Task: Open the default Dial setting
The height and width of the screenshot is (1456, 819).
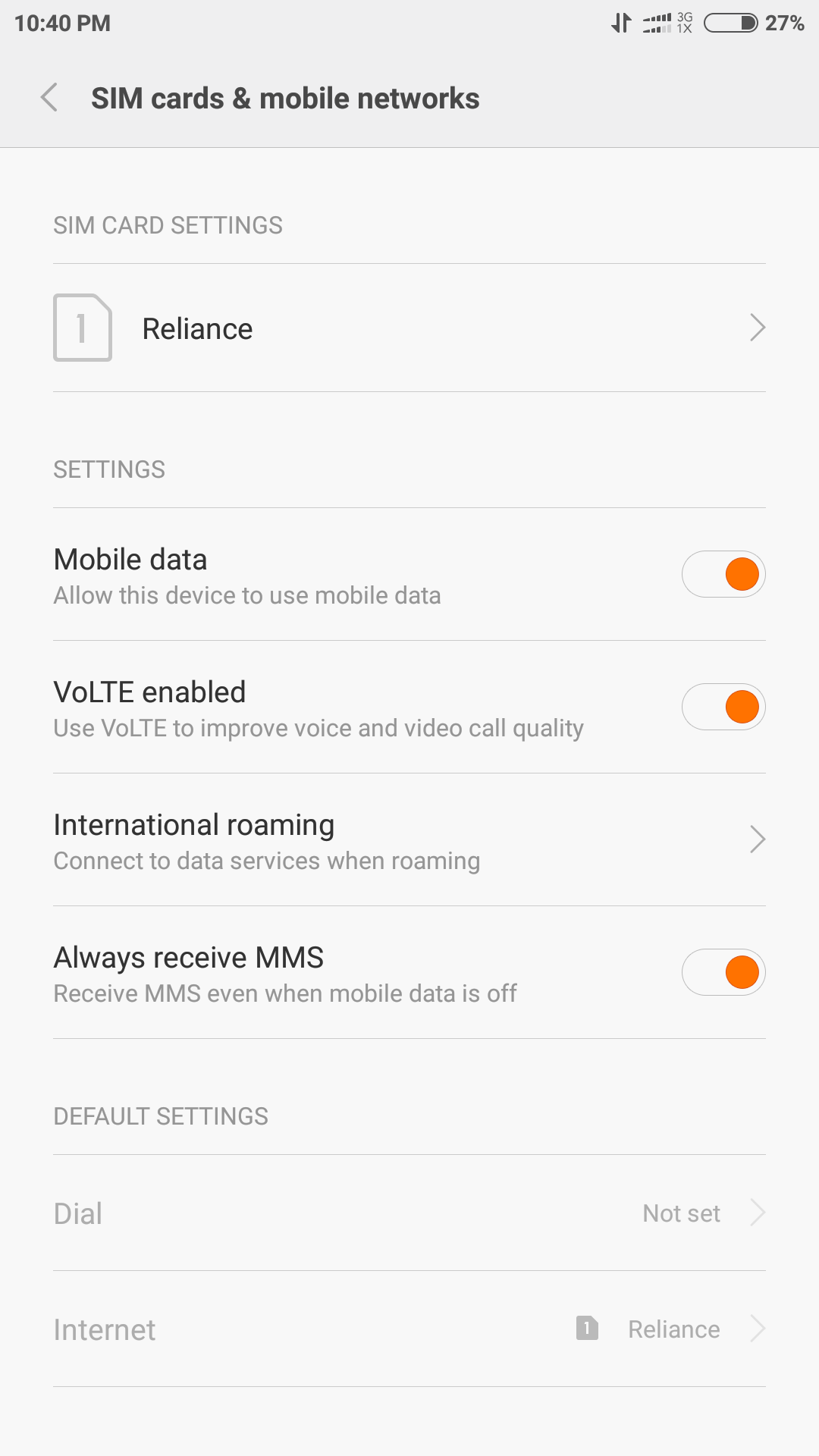Action: pyautogui.click(x=409, y=1213)
